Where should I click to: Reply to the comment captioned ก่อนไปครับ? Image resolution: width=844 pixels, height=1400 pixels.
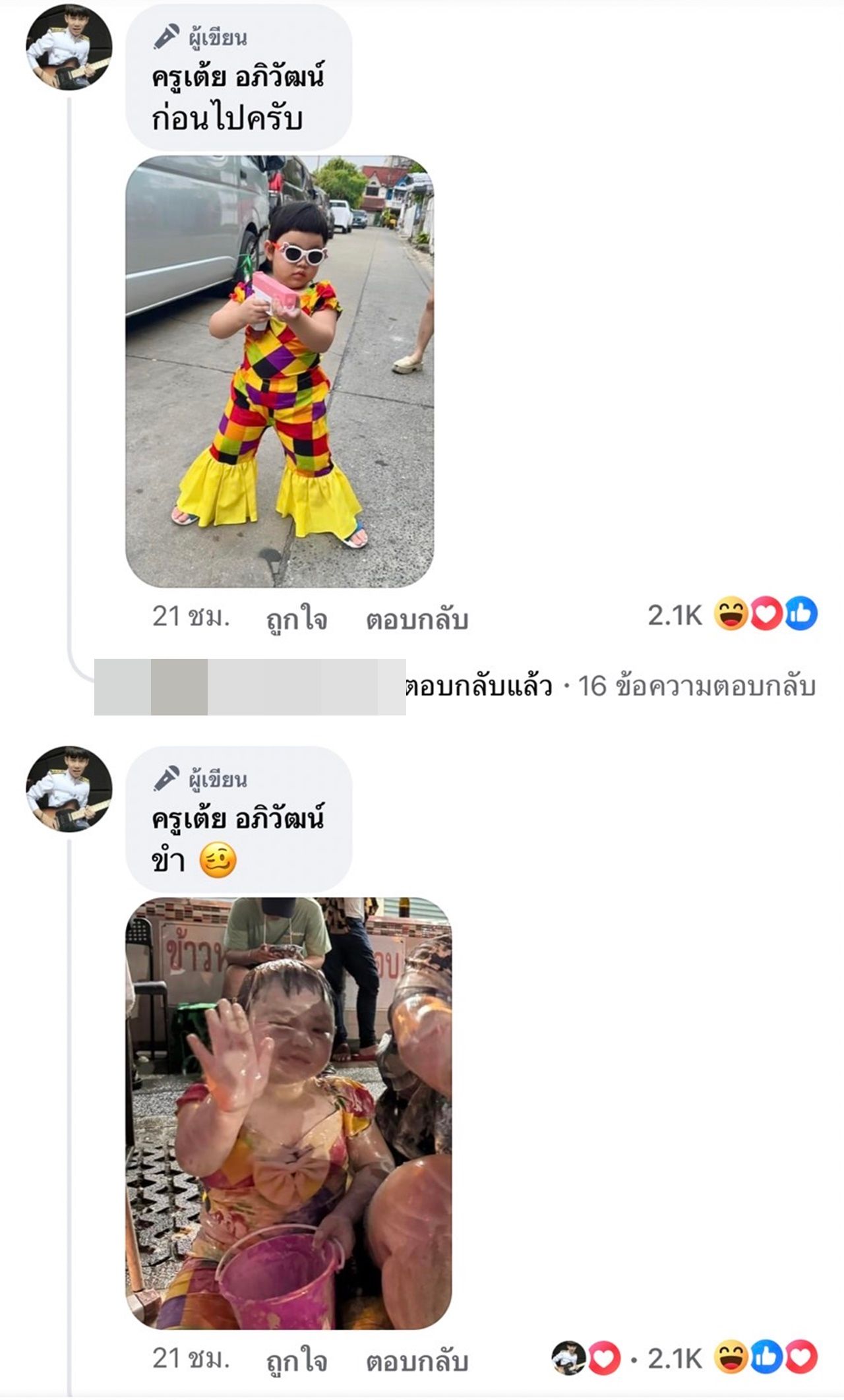point(417,619)
